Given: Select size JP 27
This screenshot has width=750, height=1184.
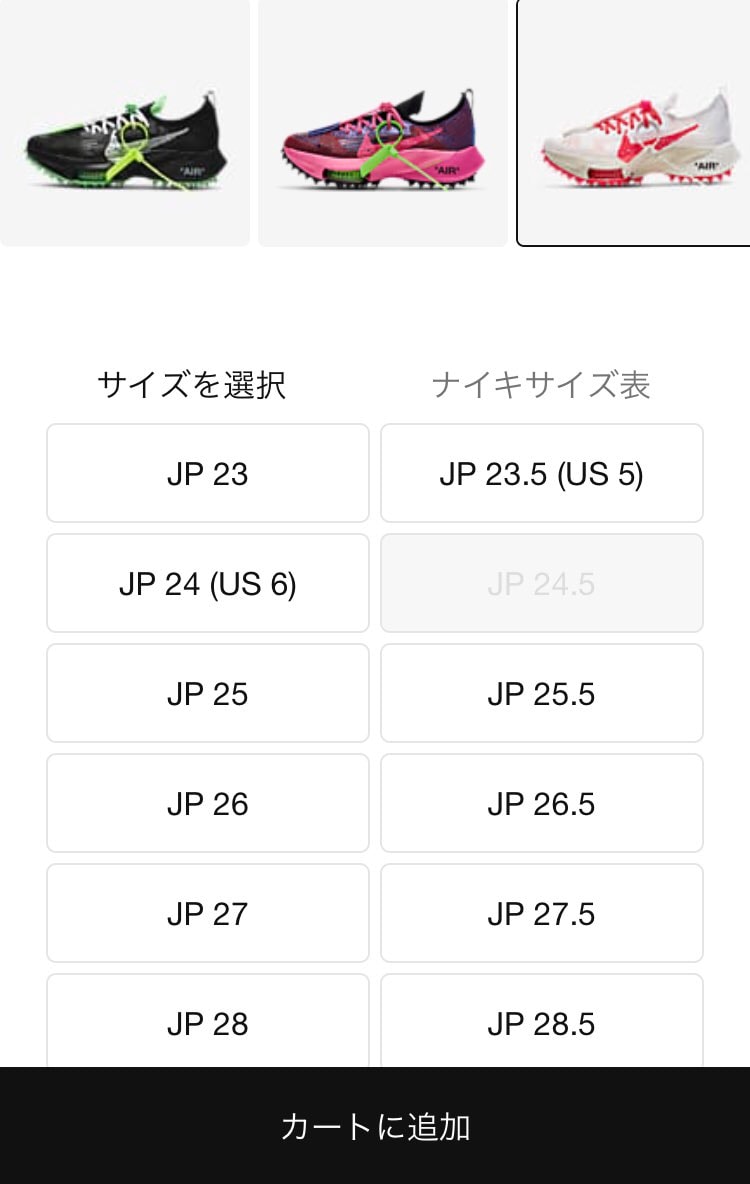Looking at the screenshot, I should [x=207, y=913].
